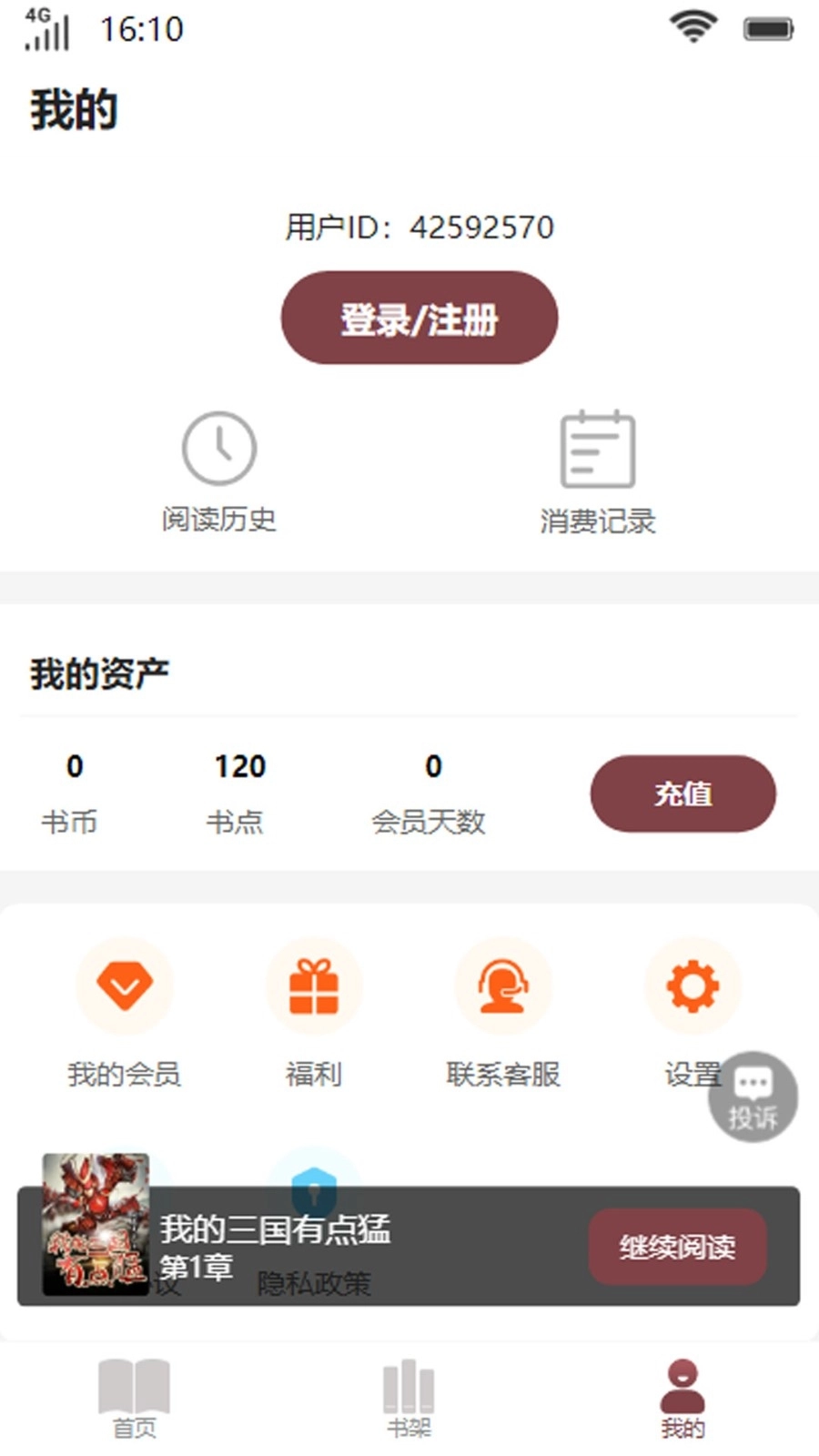Contact support via the 联系客服 headset icon

pos(503,986)
